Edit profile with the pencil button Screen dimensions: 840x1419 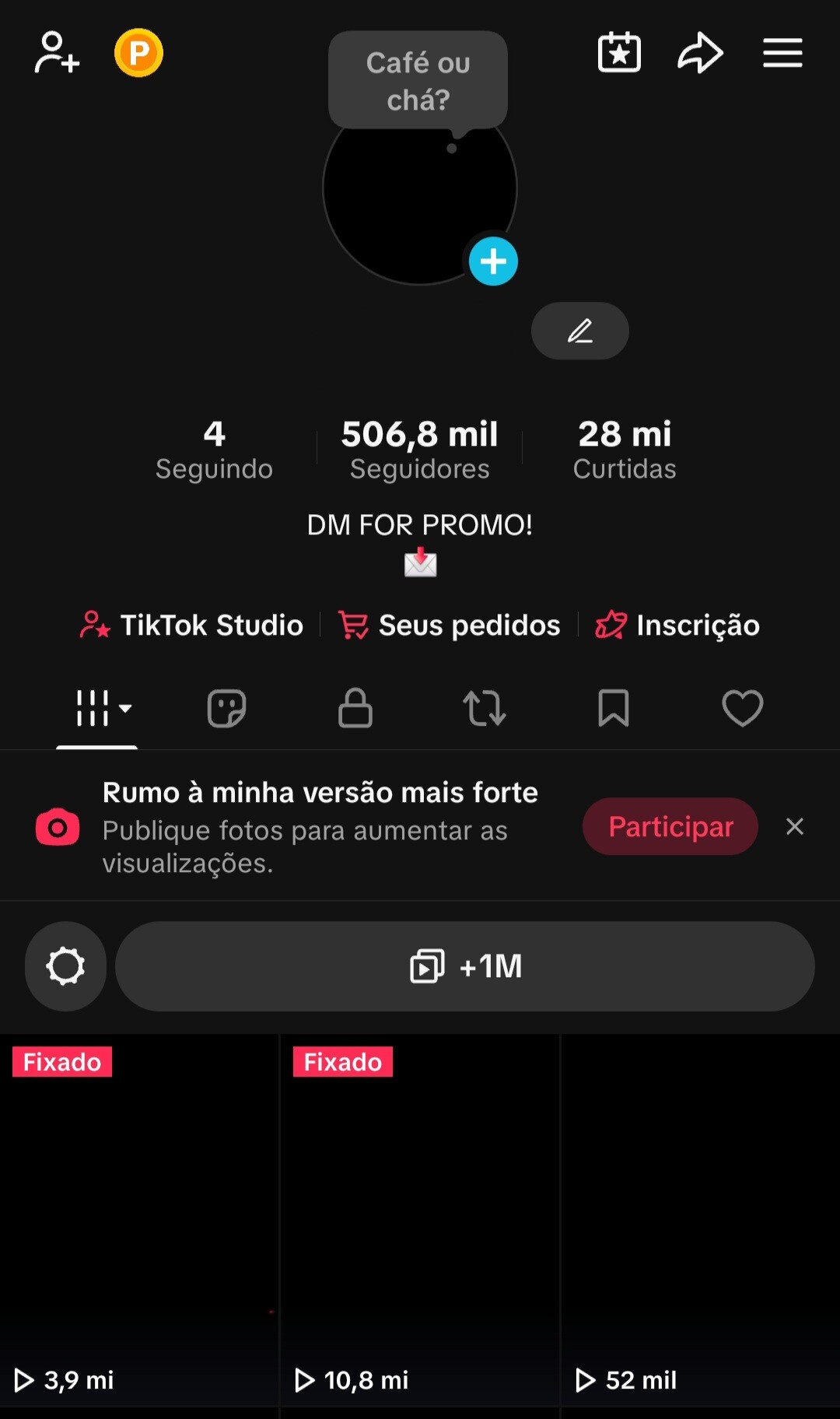(x=580, y=331)
